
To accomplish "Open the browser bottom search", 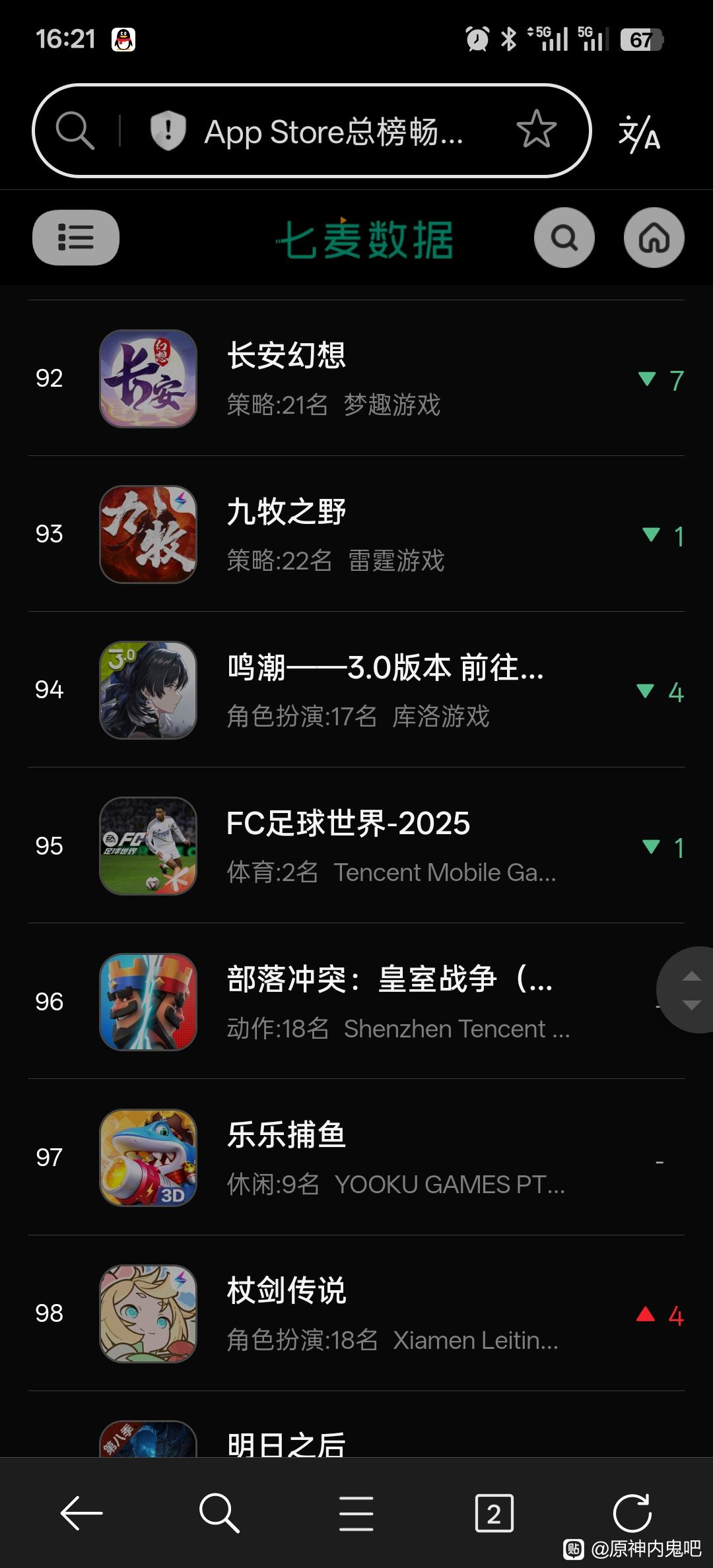I will [219, 1513].
